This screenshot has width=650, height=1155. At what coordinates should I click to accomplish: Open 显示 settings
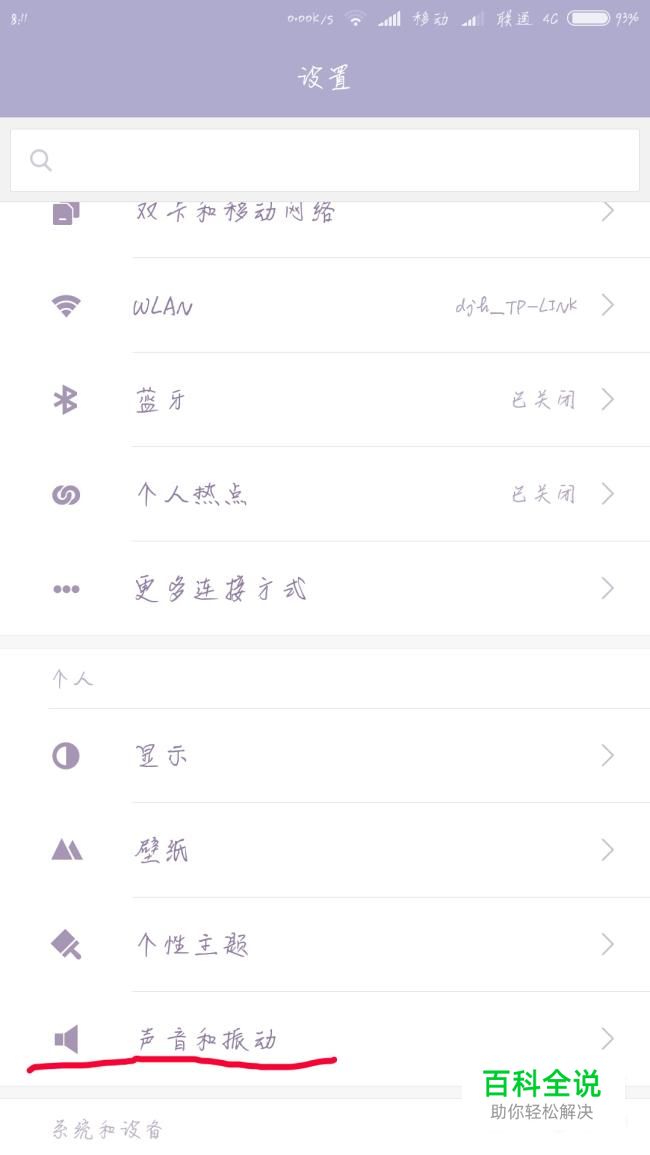[325, 756]
